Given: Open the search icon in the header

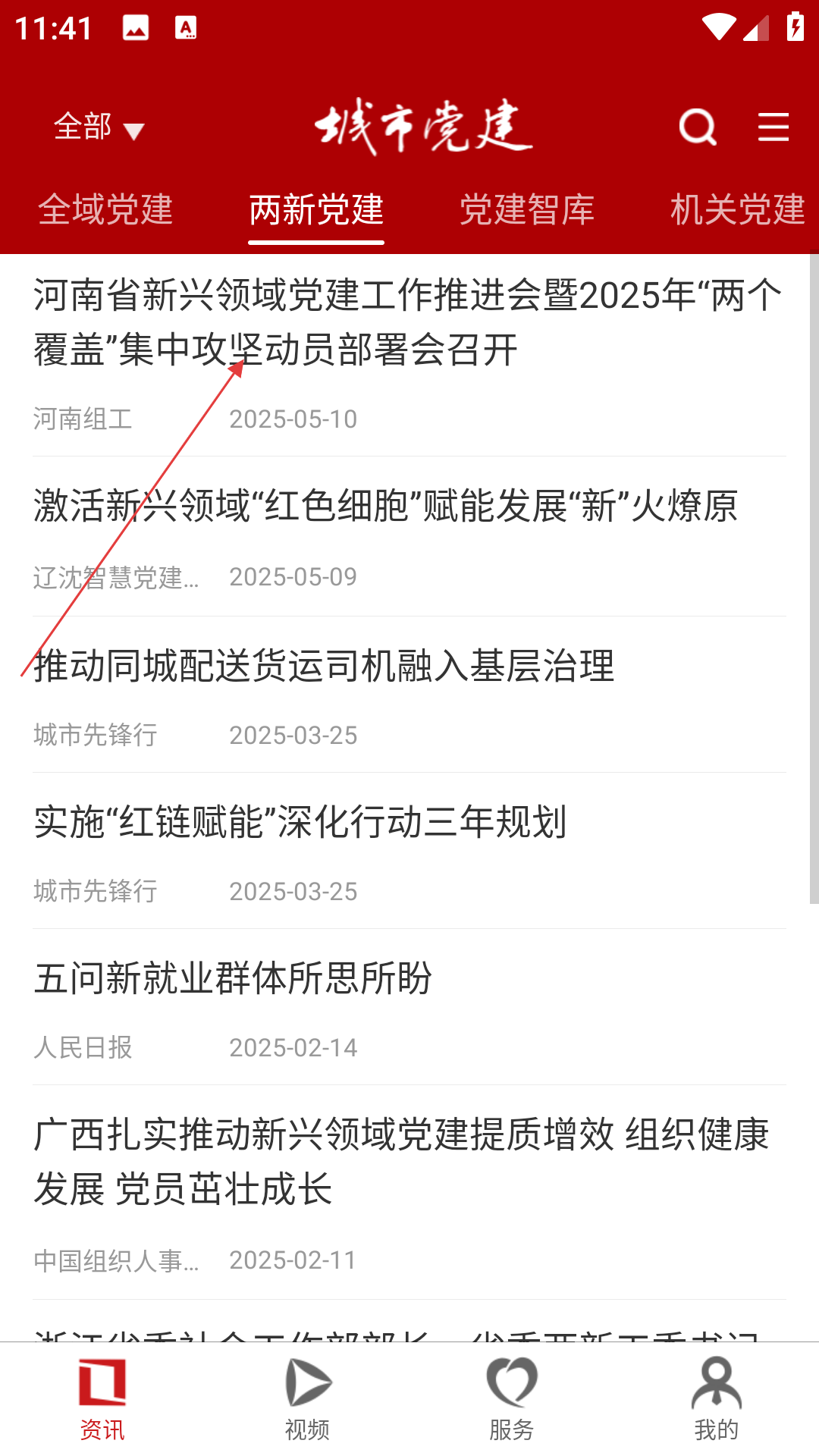Looking at the screenshot, I should pyautogui.click(x=697, y=127).
